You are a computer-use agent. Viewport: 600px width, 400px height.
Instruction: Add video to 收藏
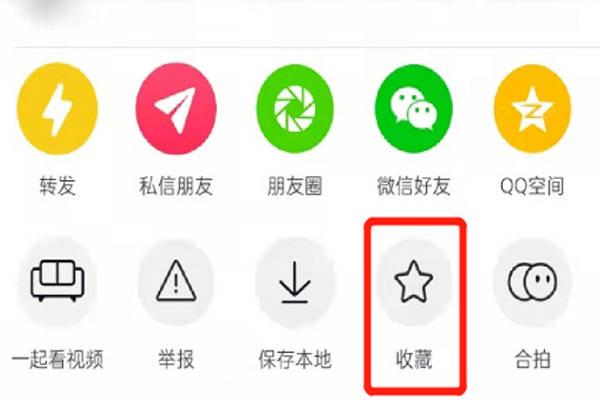412,284
